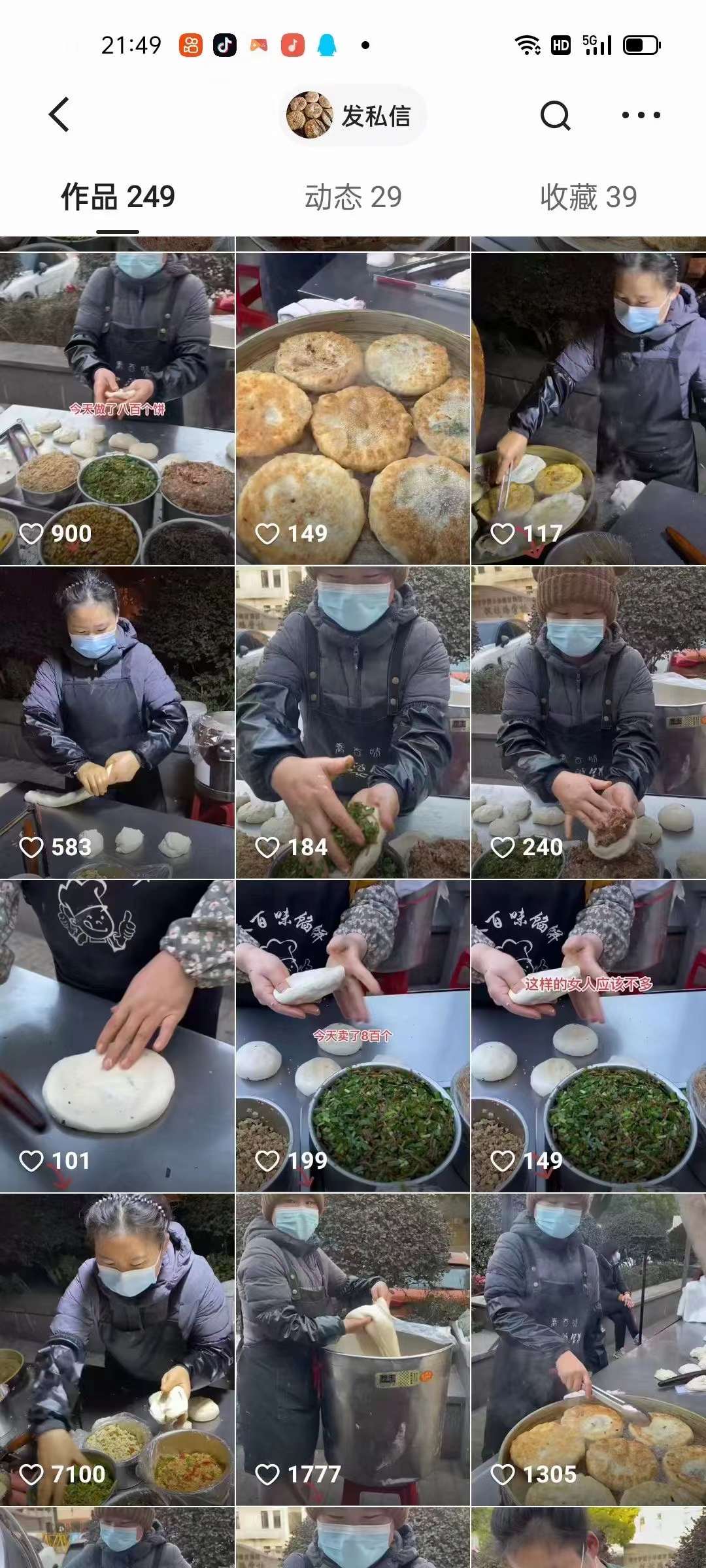
Task: Select the 作品 249 tab
Action: click(x=116, y=195)
